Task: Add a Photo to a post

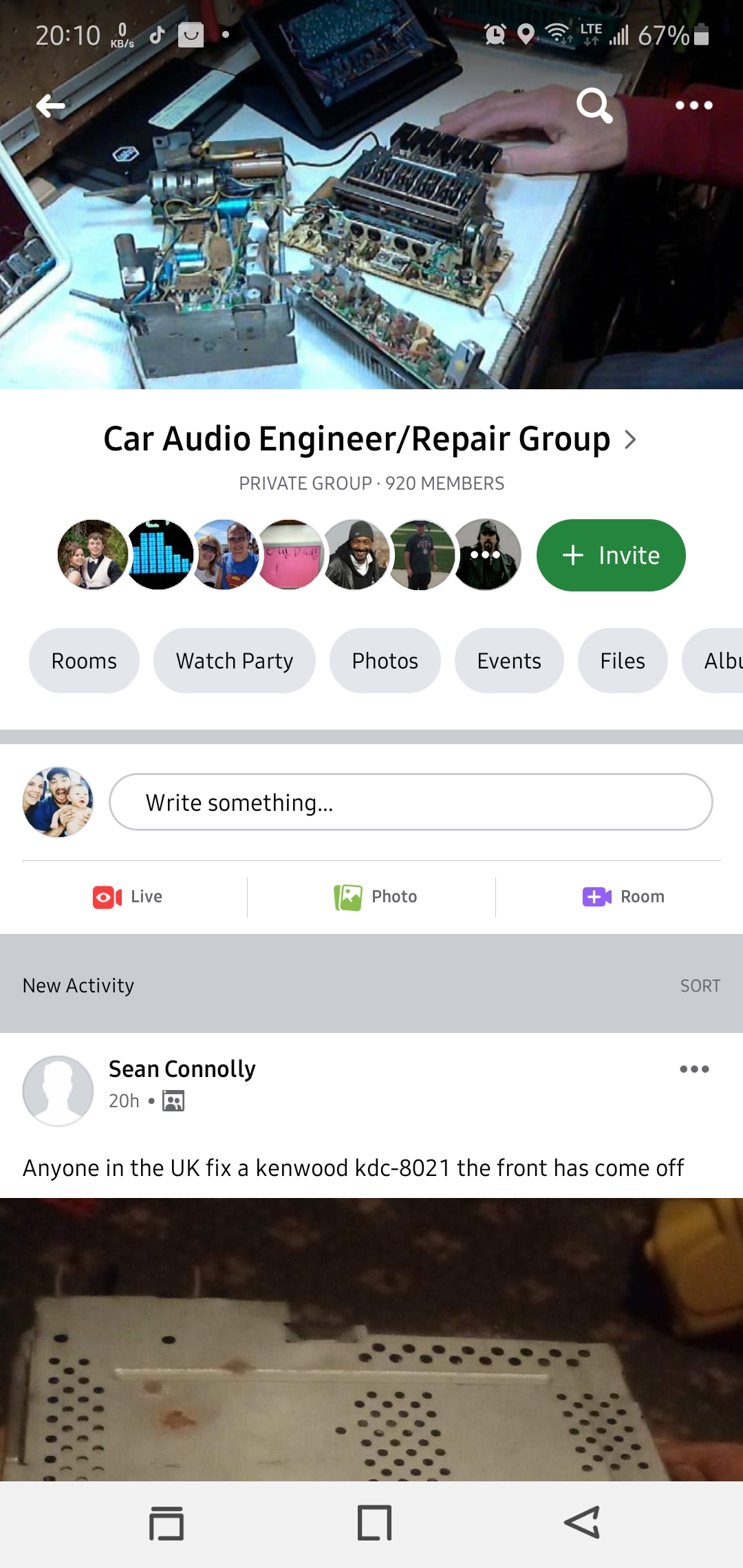Action: [x=376, y=897]
